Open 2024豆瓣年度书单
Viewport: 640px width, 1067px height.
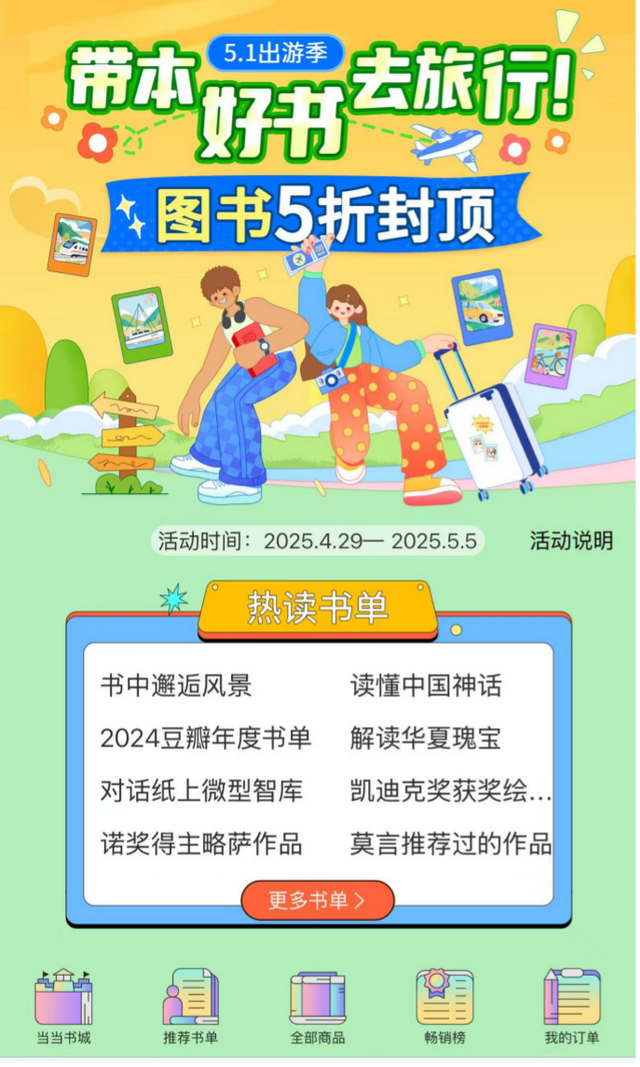point(205,739)
